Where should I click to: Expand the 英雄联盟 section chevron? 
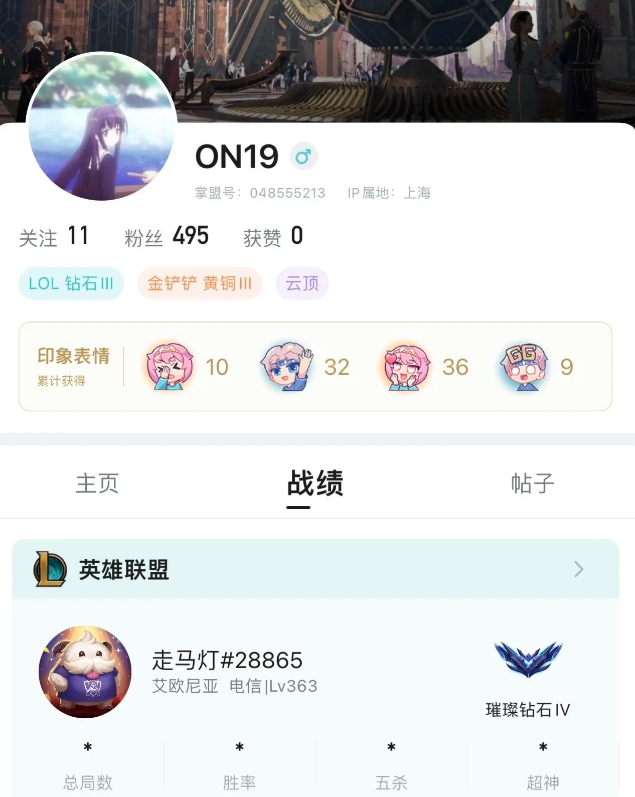pos(579,569)
